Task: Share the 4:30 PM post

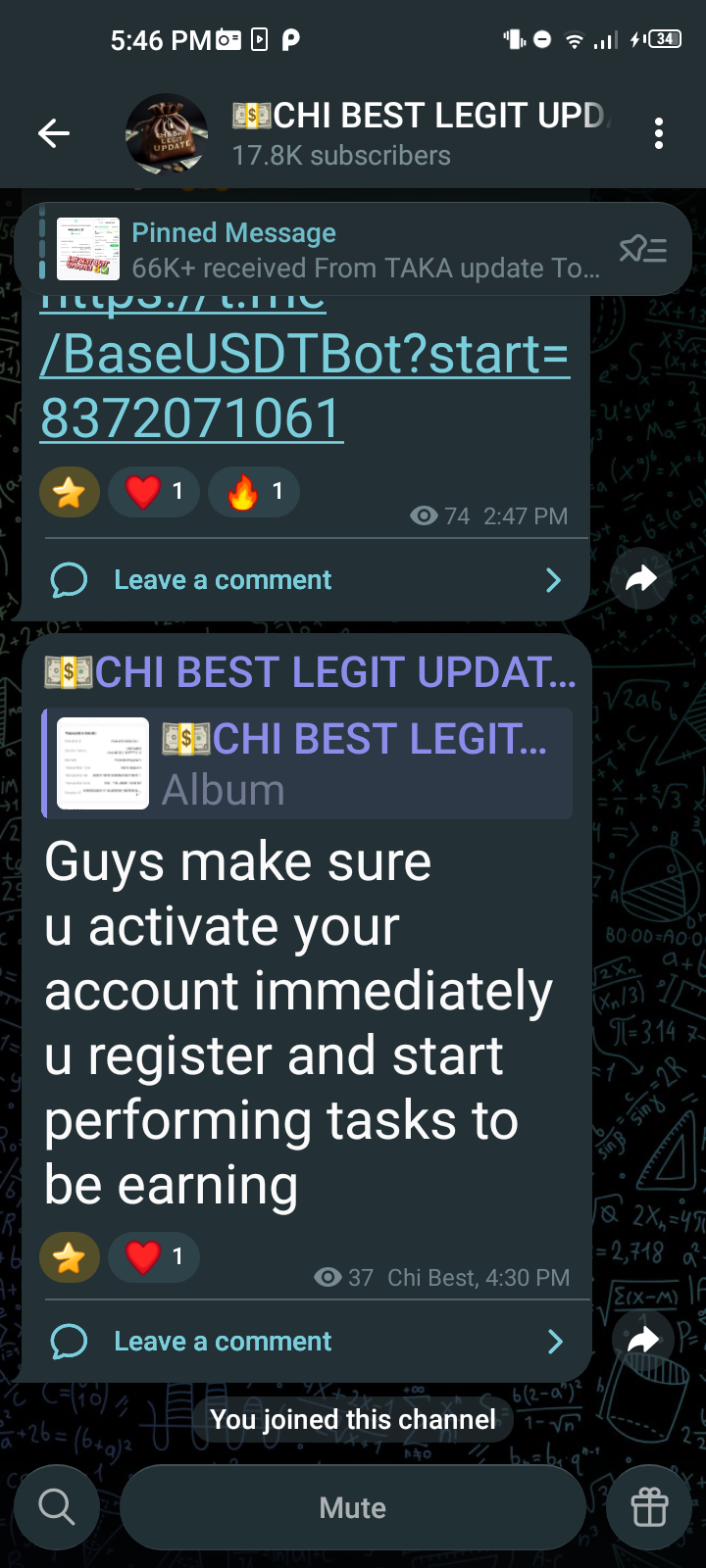Action: (x=643, y=1340)
